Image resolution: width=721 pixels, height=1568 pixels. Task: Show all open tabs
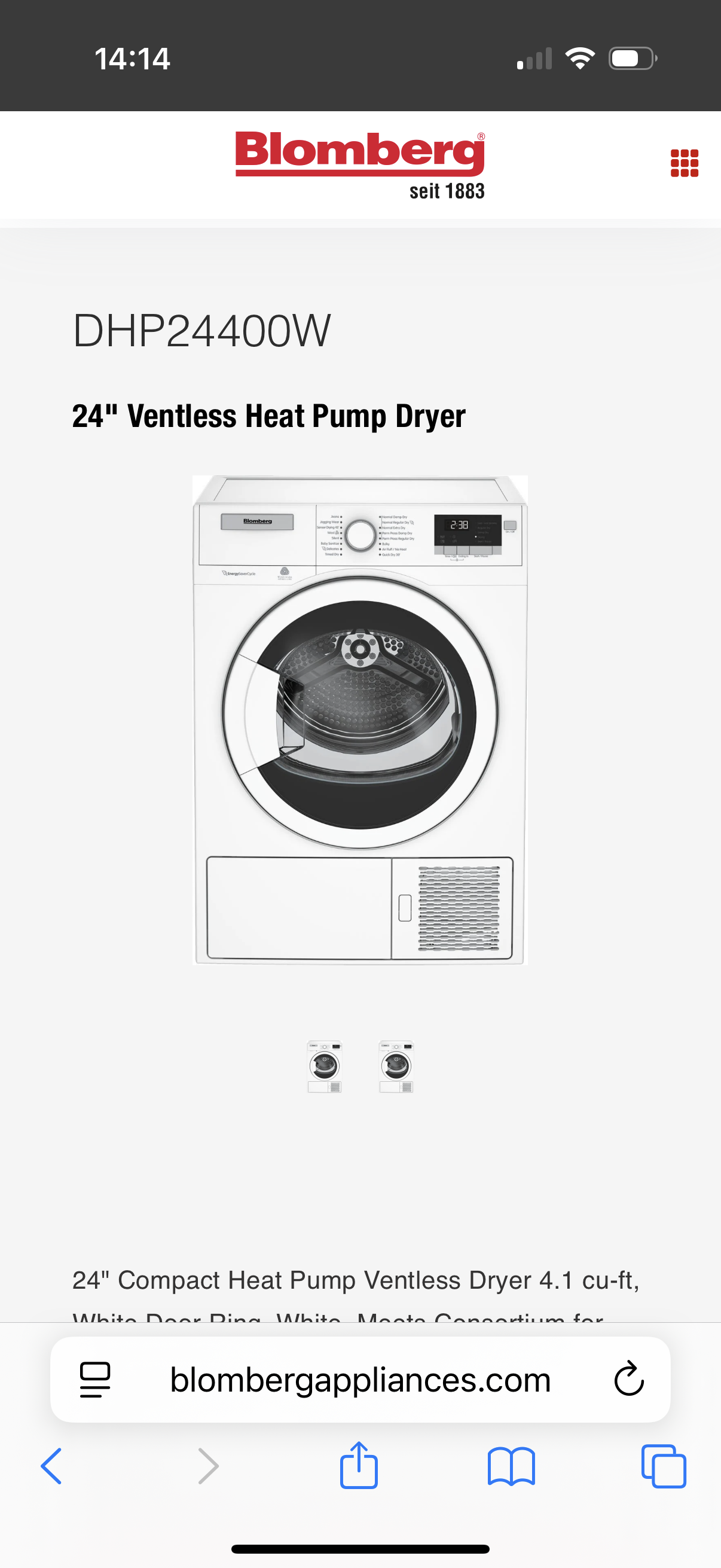click(x=663, y=1466)
